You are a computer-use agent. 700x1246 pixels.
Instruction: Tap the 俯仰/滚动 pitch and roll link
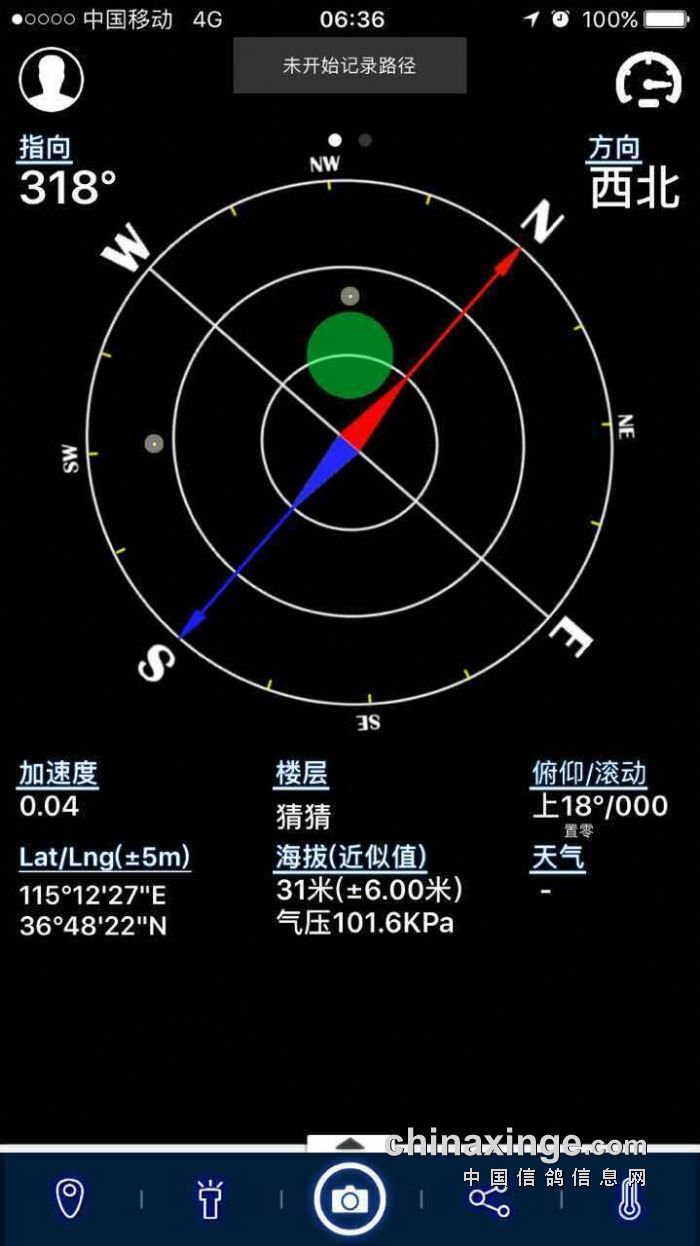588,773
